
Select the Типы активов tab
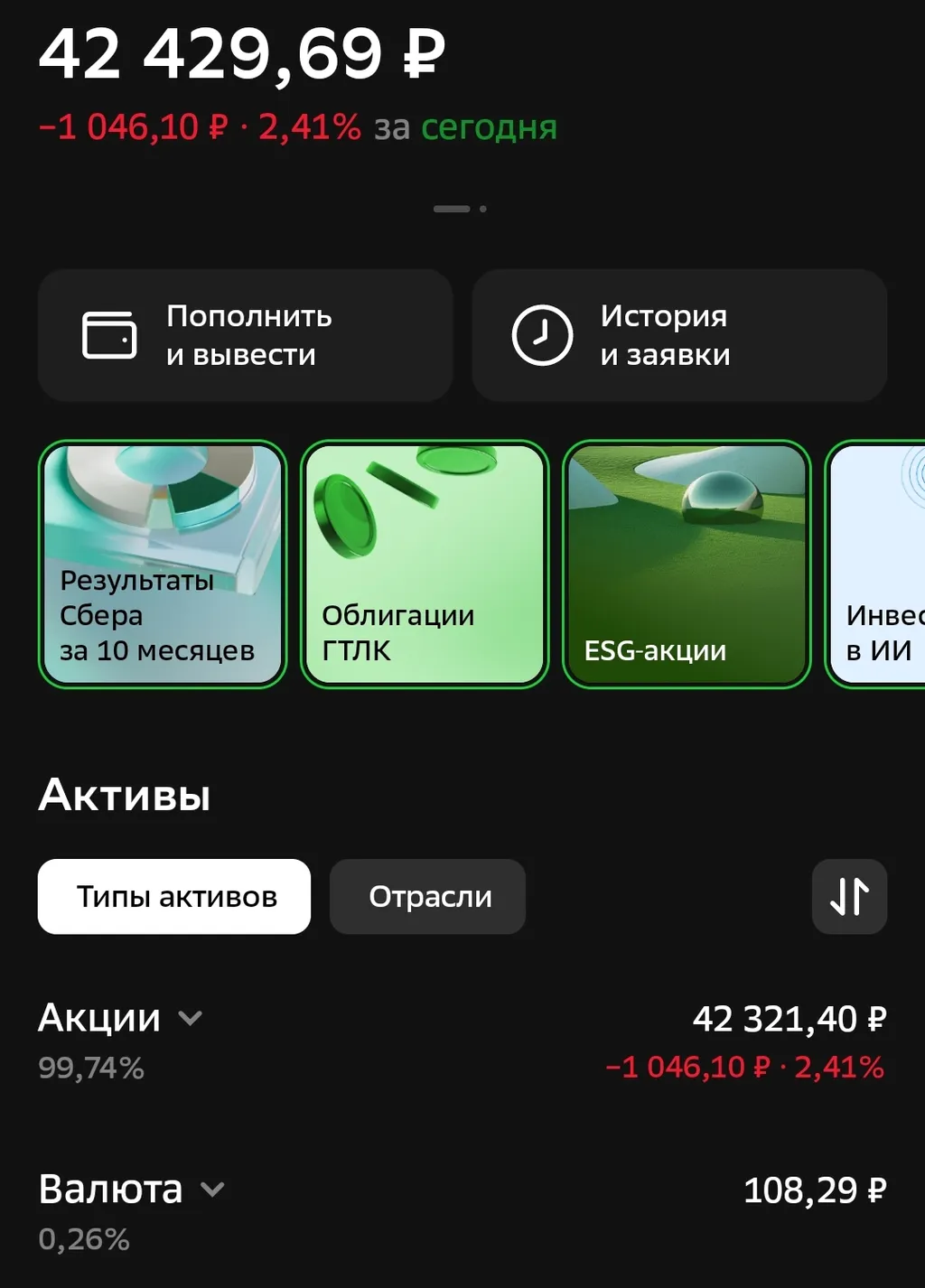point(174,897)
